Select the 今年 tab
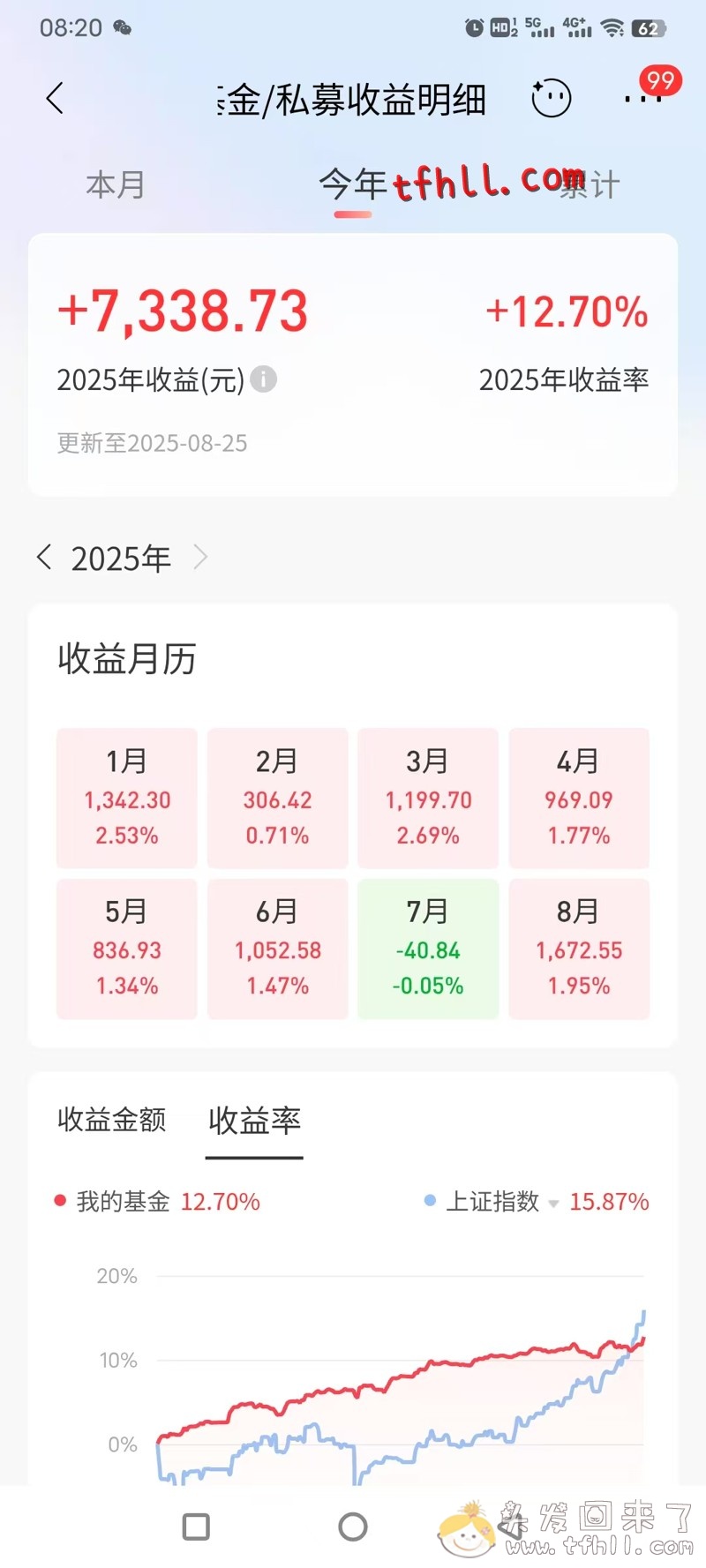 click(x=352, y=185)
